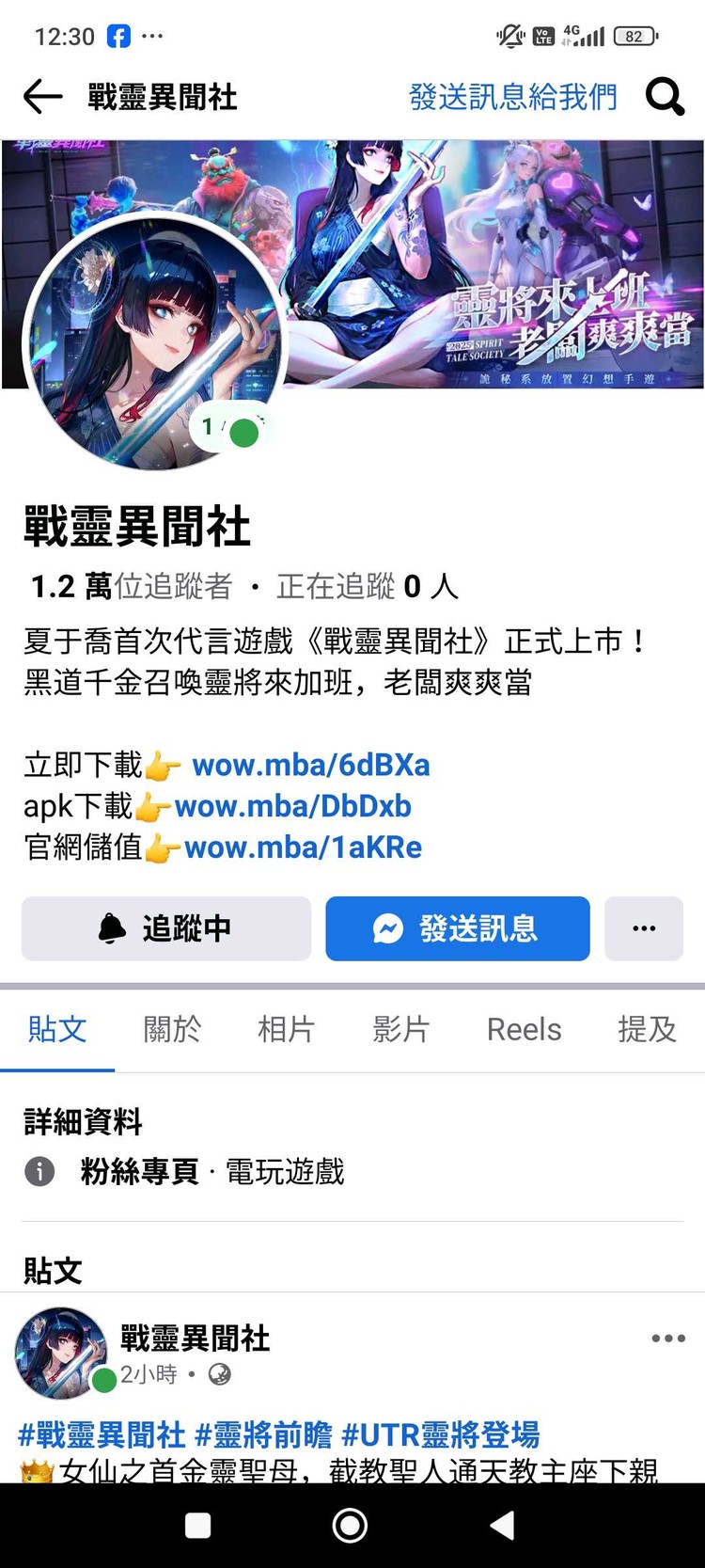Open the post's three-dot options menu
Viewport: 705px width, 1568px height.
[668, 1338]
